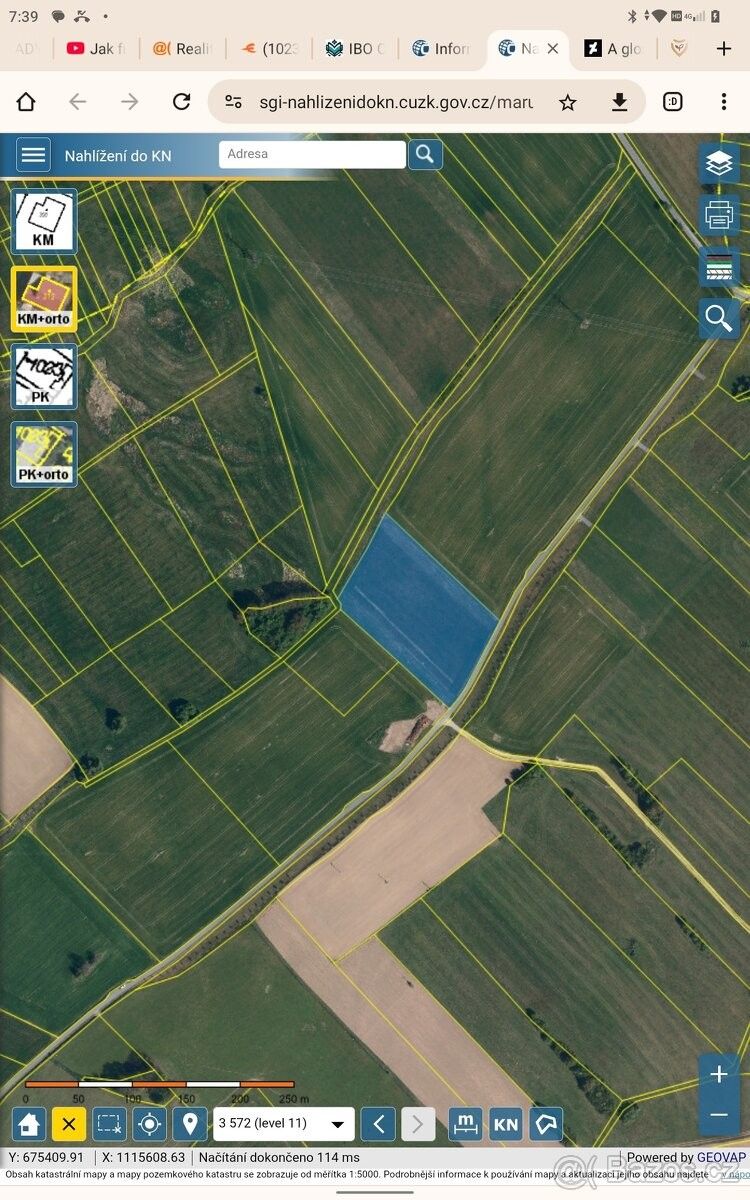Switch to the KM map layer
The image size is (750, 1200).
coord(44,222)
